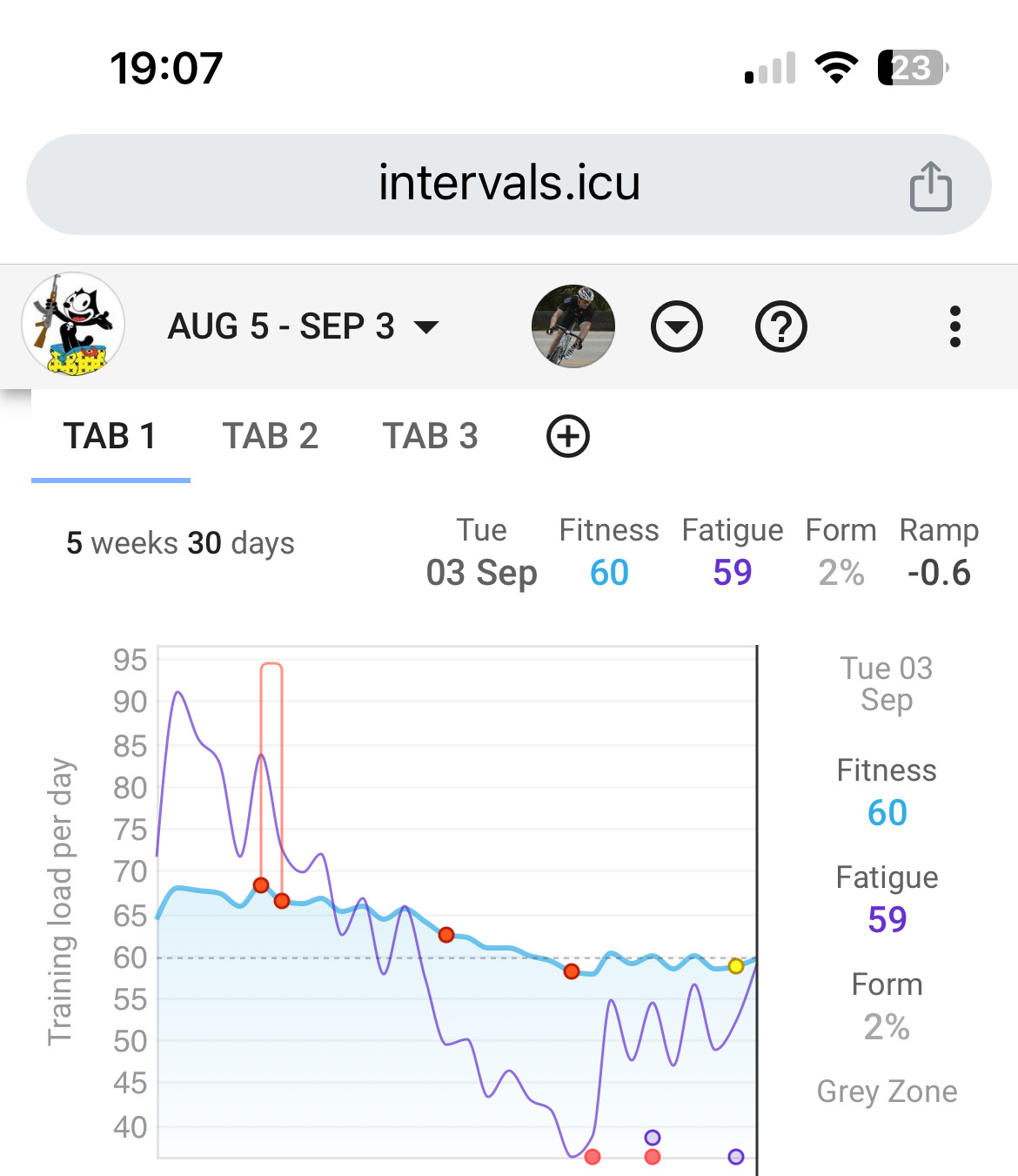
Task: Expand the AUG 5 - SEP 3 date range
Action: 303,326
